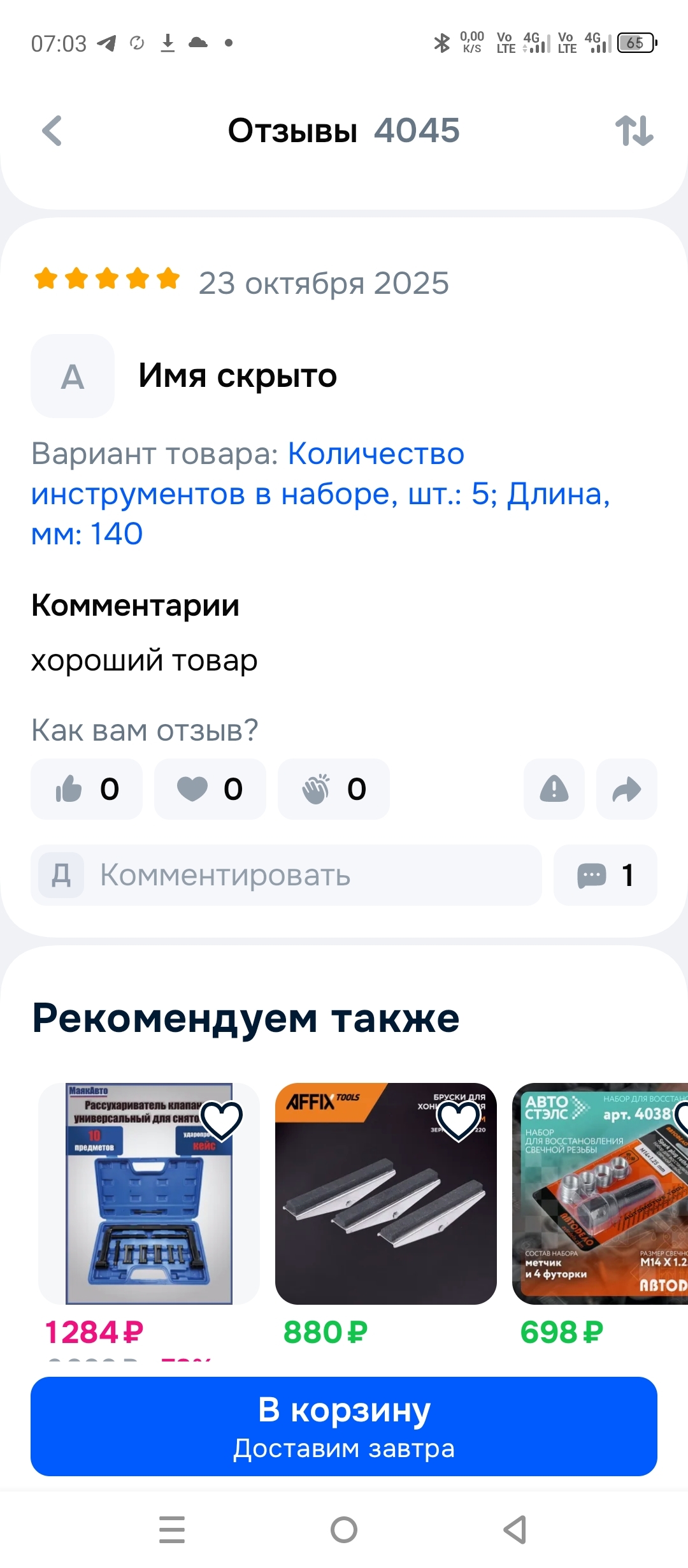
Task: Add the item with В корзину
Action: point(344,1426)
